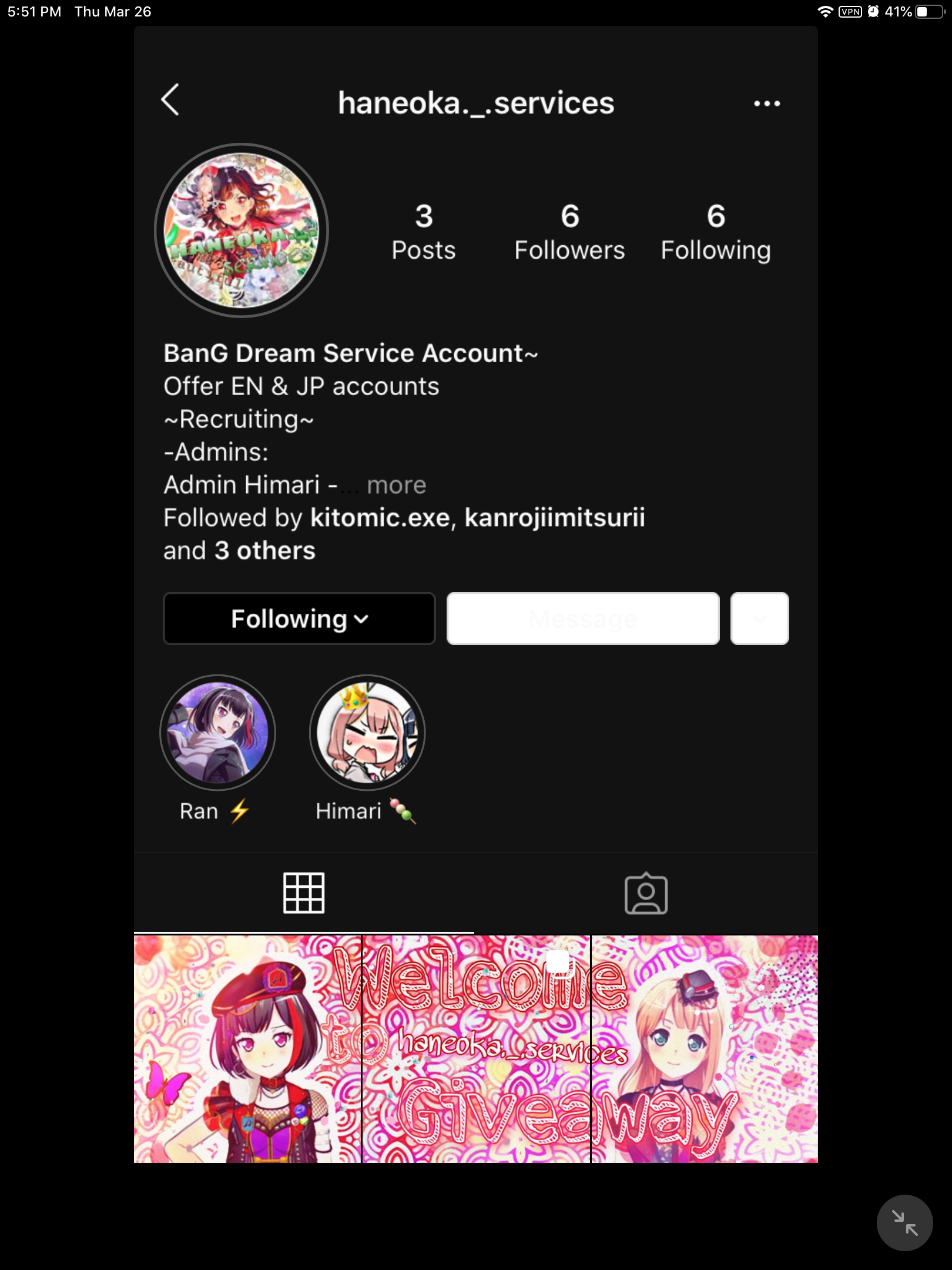Viewport: 952px width, 1270px height.
Task: Tap the shrink arrows floating button
Action: coord(904,1223)
